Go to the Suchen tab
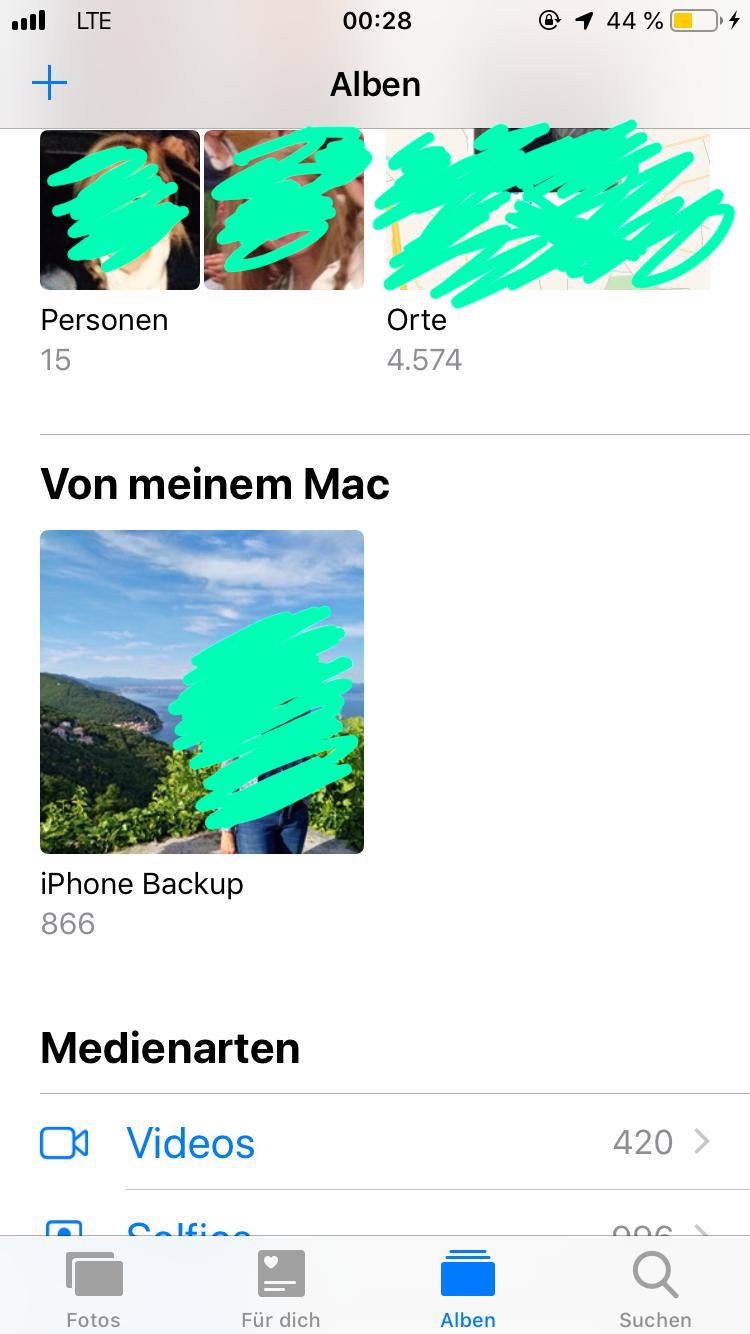 click(655, 1290)
